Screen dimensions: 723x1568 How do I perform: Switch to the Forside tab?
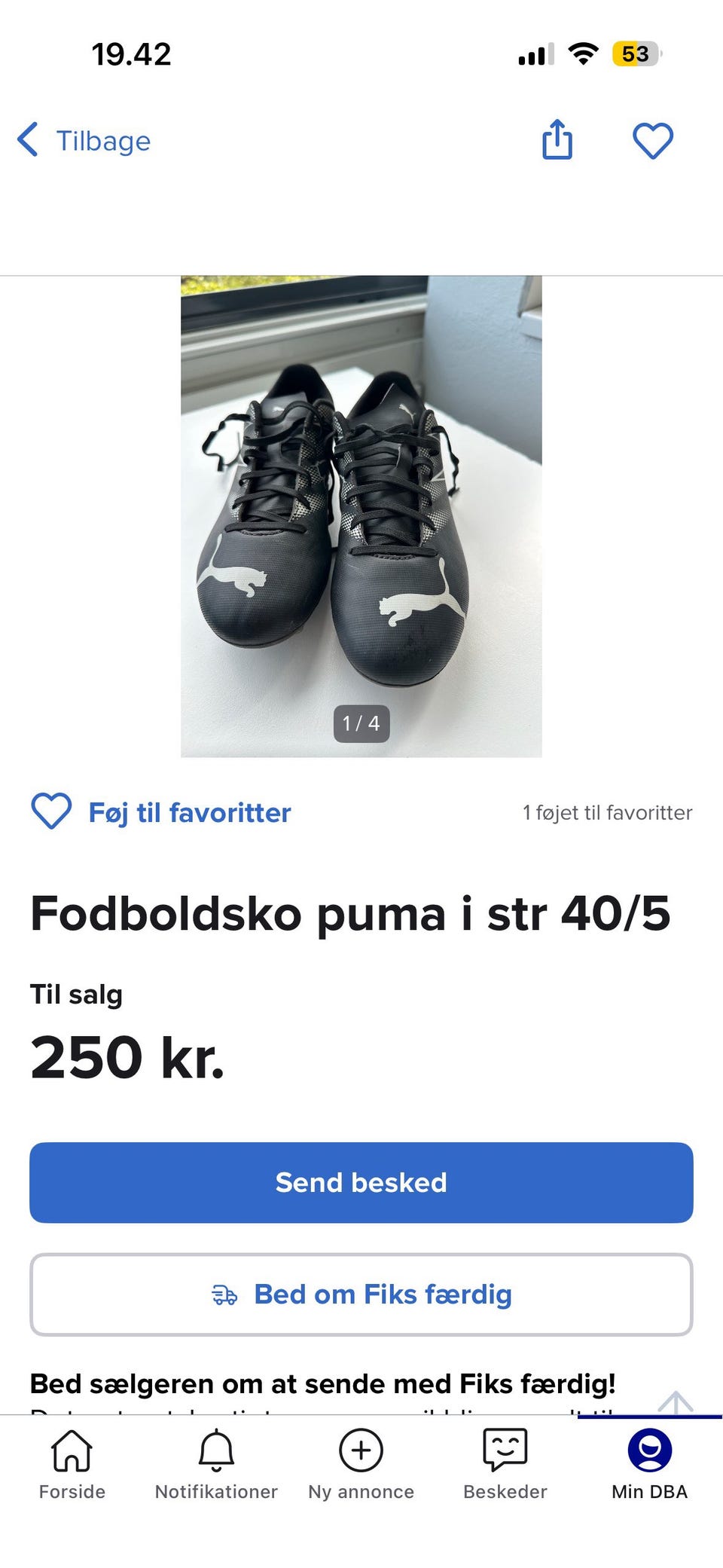pos(72,1464)
